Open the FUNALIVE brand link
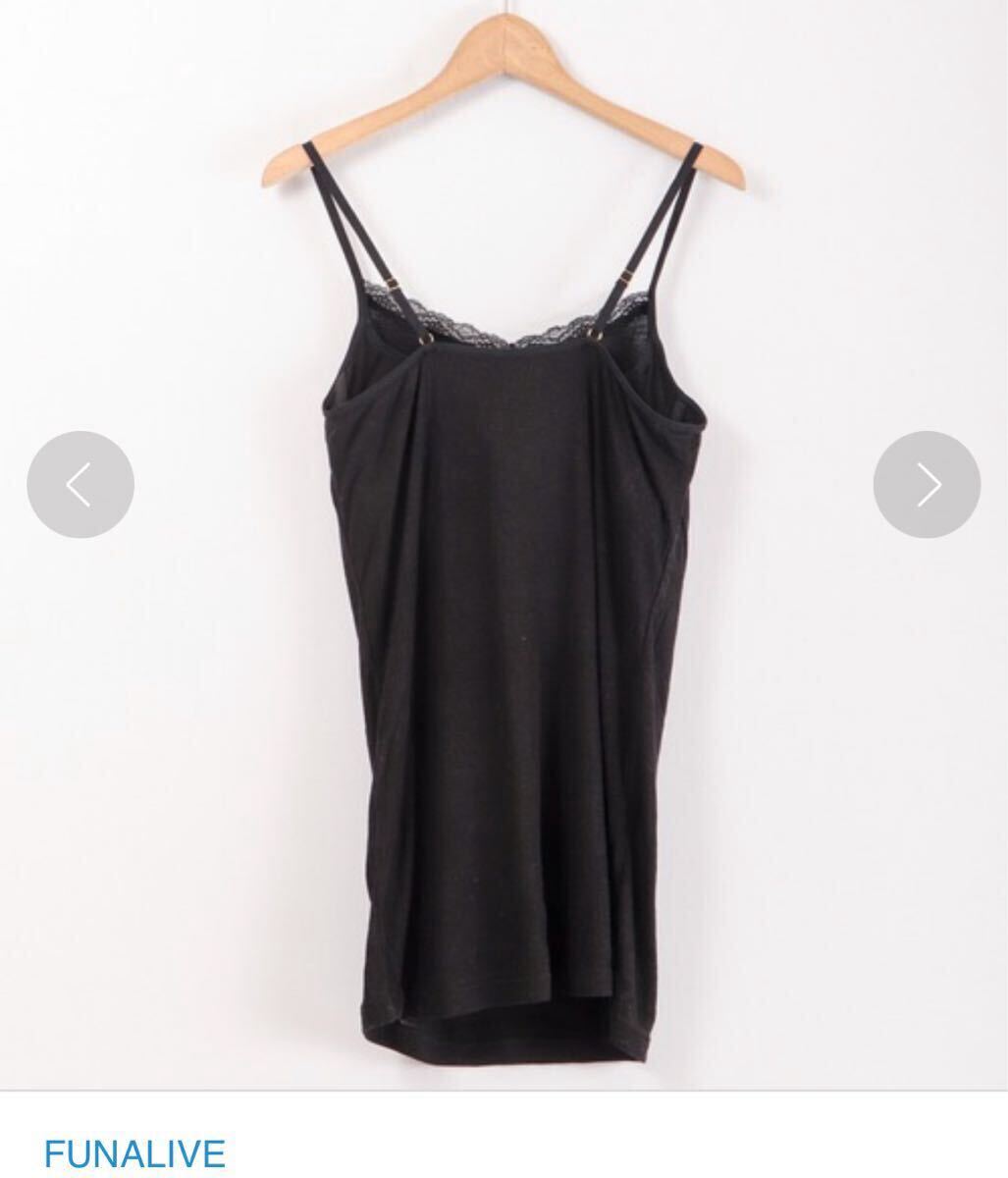1008x1178 pixels. (x=134, y=1152)
